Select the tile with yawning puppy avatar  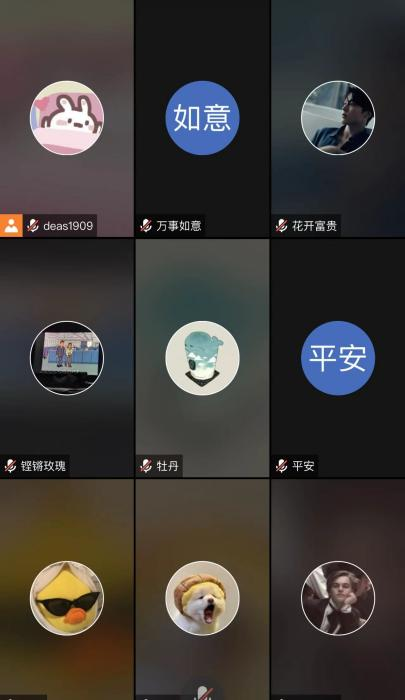point(202,590)
